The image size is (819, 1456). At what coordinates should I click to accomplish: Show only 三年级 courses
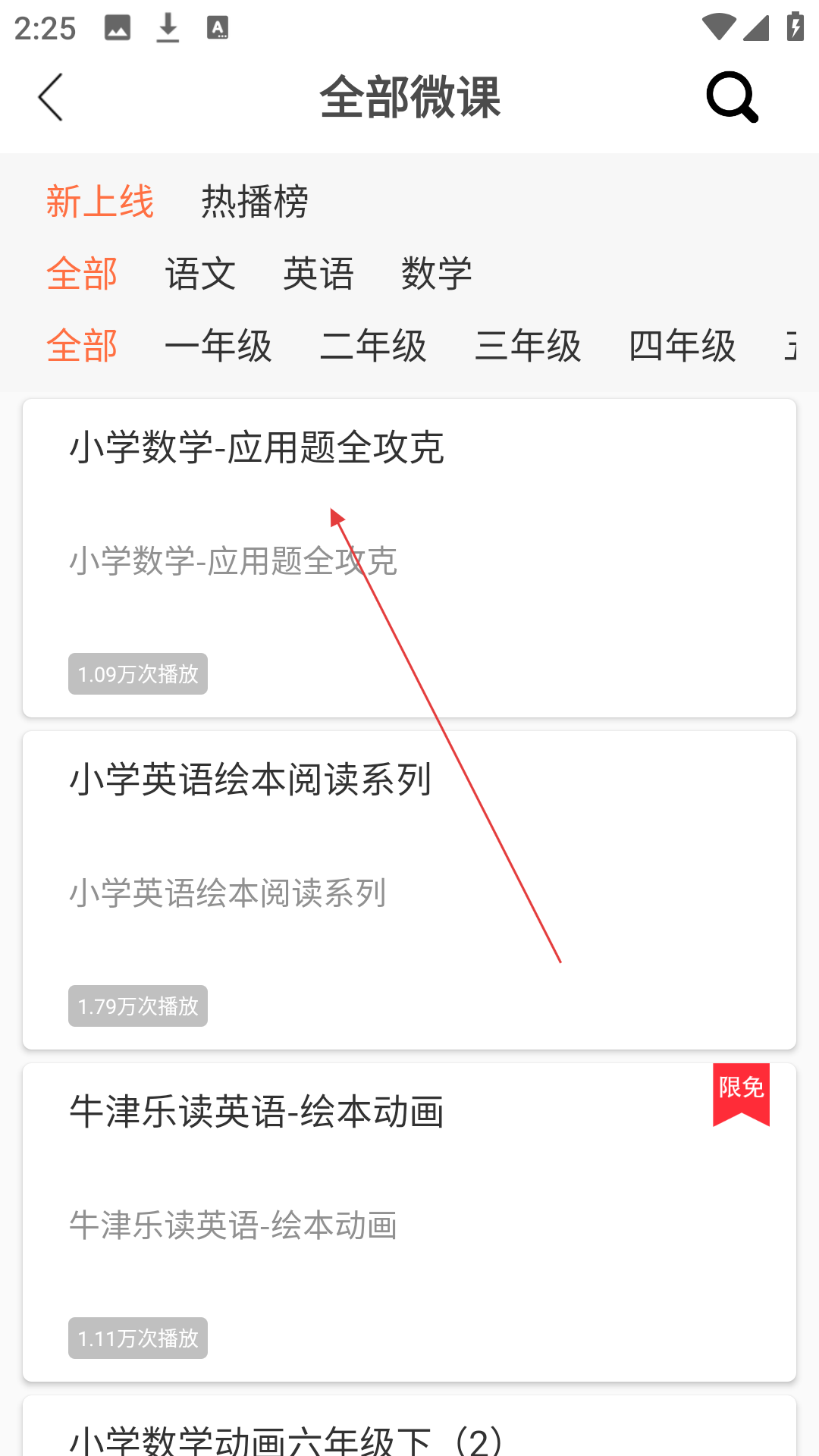[528, 346]
